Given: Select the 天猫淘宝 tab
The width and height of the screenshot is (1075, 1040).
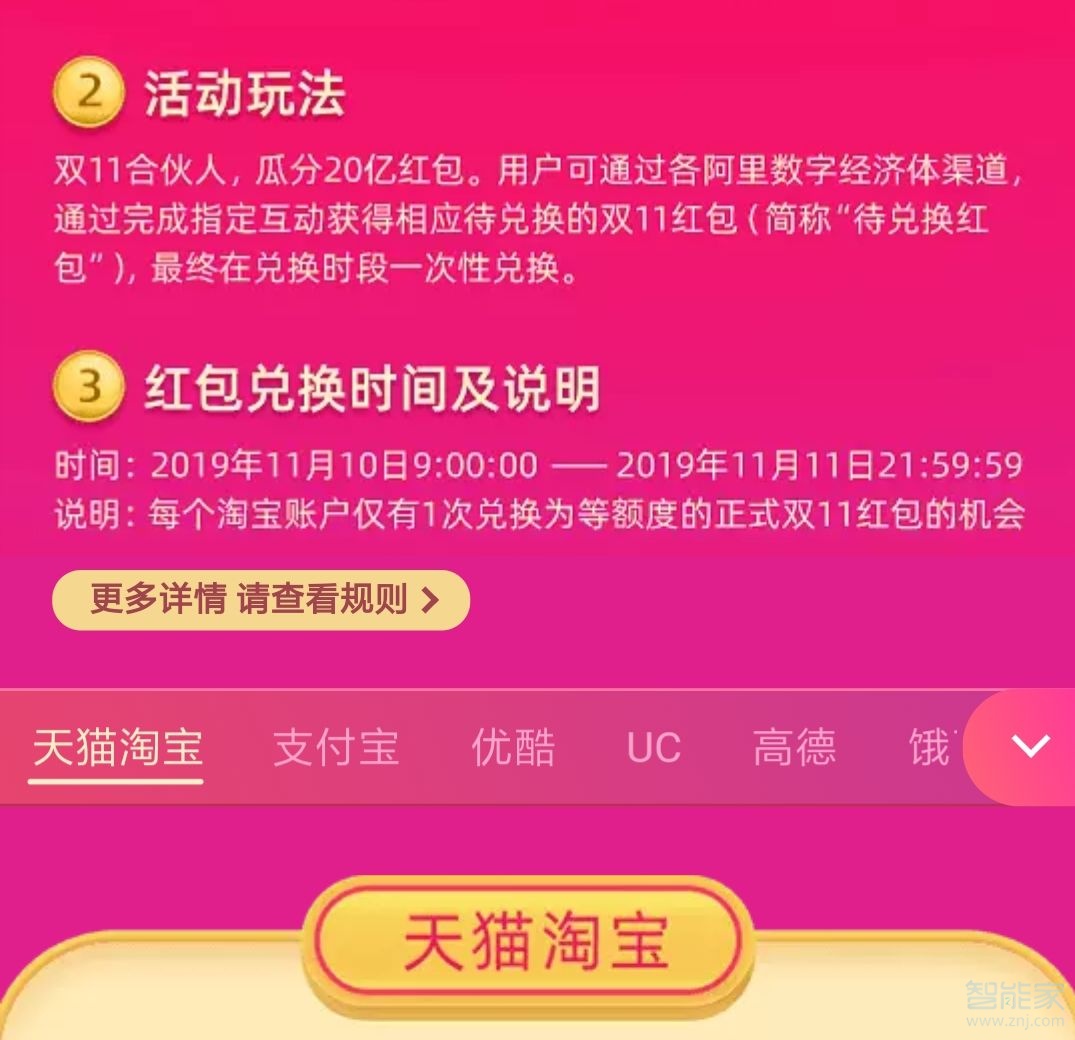Looking at the screenshot, I should click(x=117, y=748).
